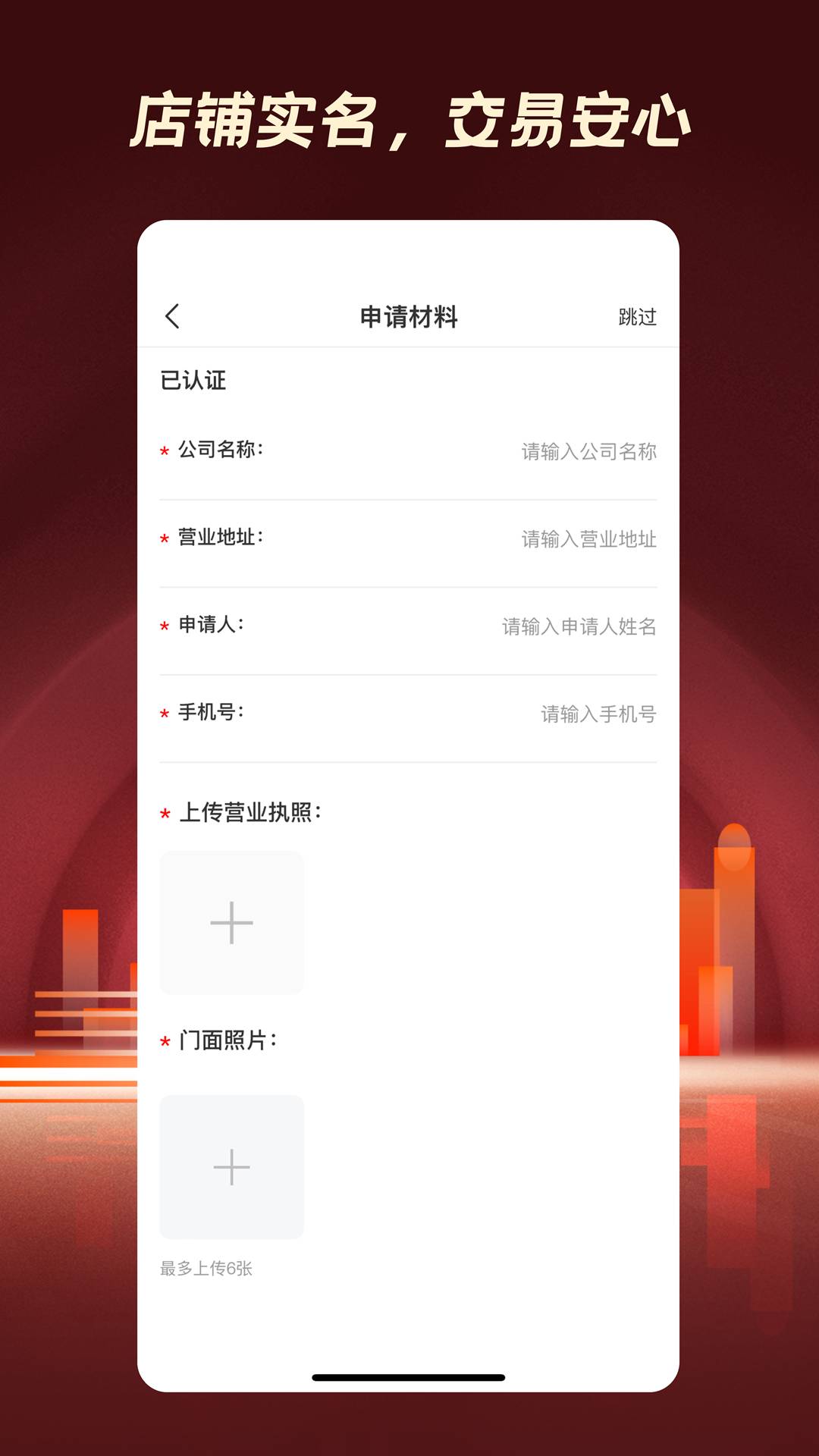The height and width of the screenshot is (1456, 819).
Task: Tap the storefront photo upload placeholder box
Action: tap(231, 1166)
